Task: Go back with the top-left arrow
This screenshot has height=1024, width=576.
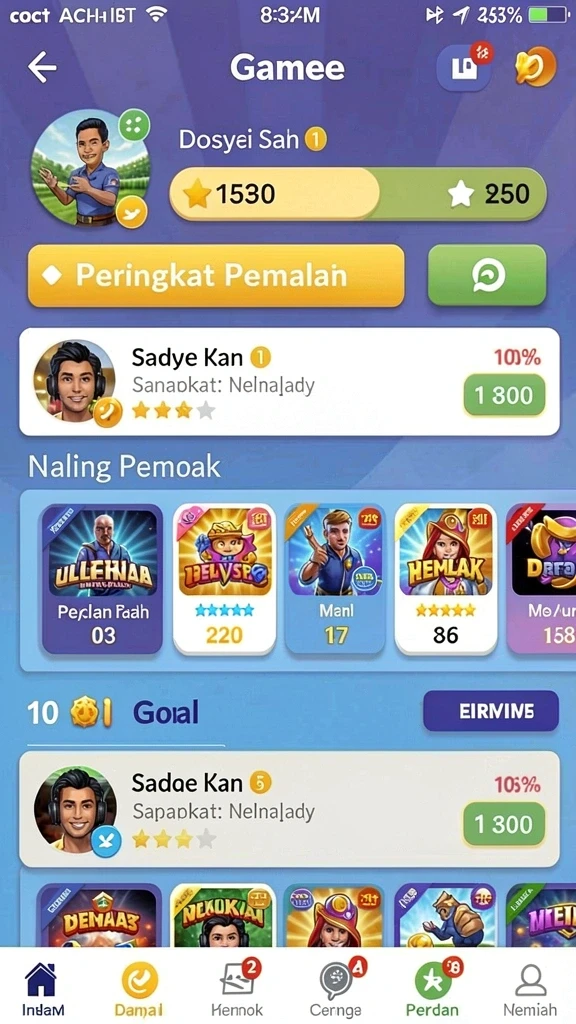Action: [42, 67]
